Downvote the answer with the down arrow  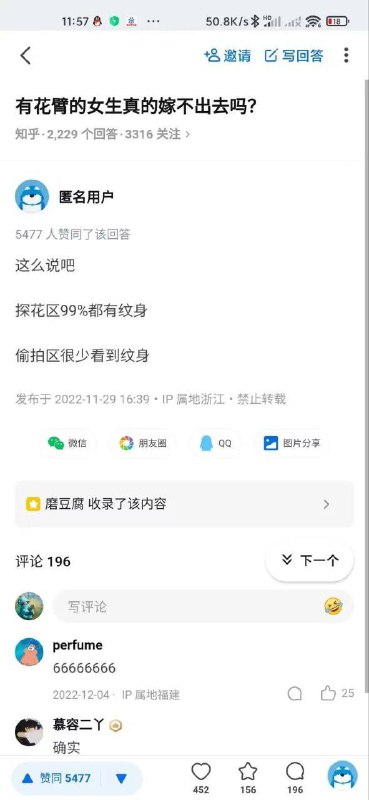pyautogui.click(x=121, y=779)
